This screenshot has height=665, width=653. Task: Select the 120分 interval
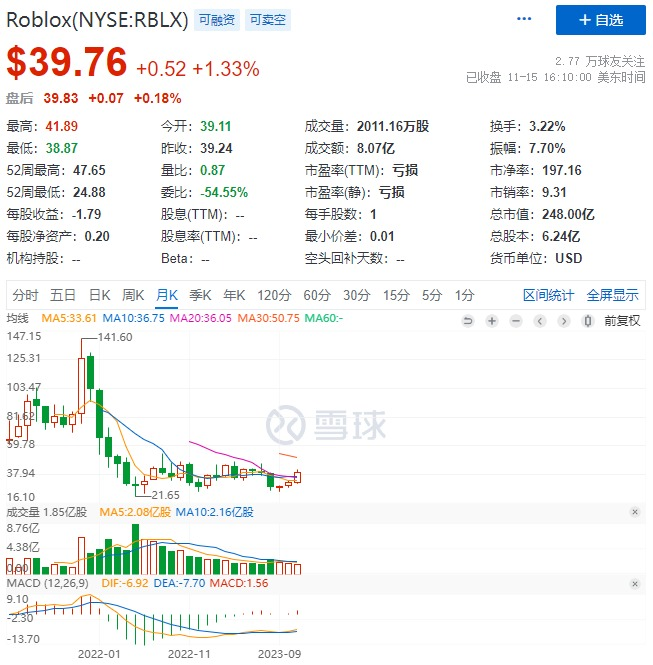273,295
